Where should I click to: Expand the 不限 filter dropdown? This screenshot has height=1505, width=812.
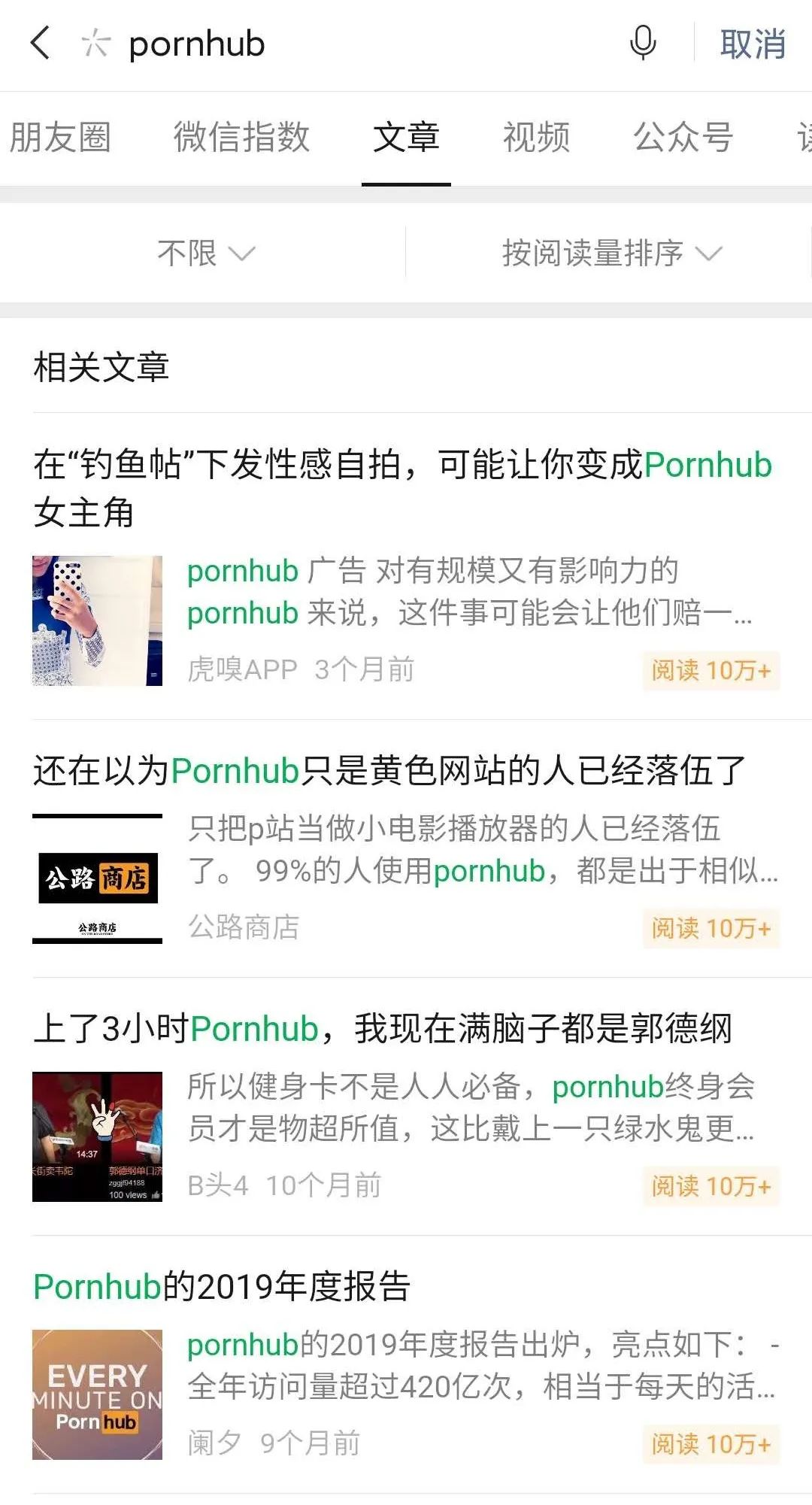click(206, 253)
